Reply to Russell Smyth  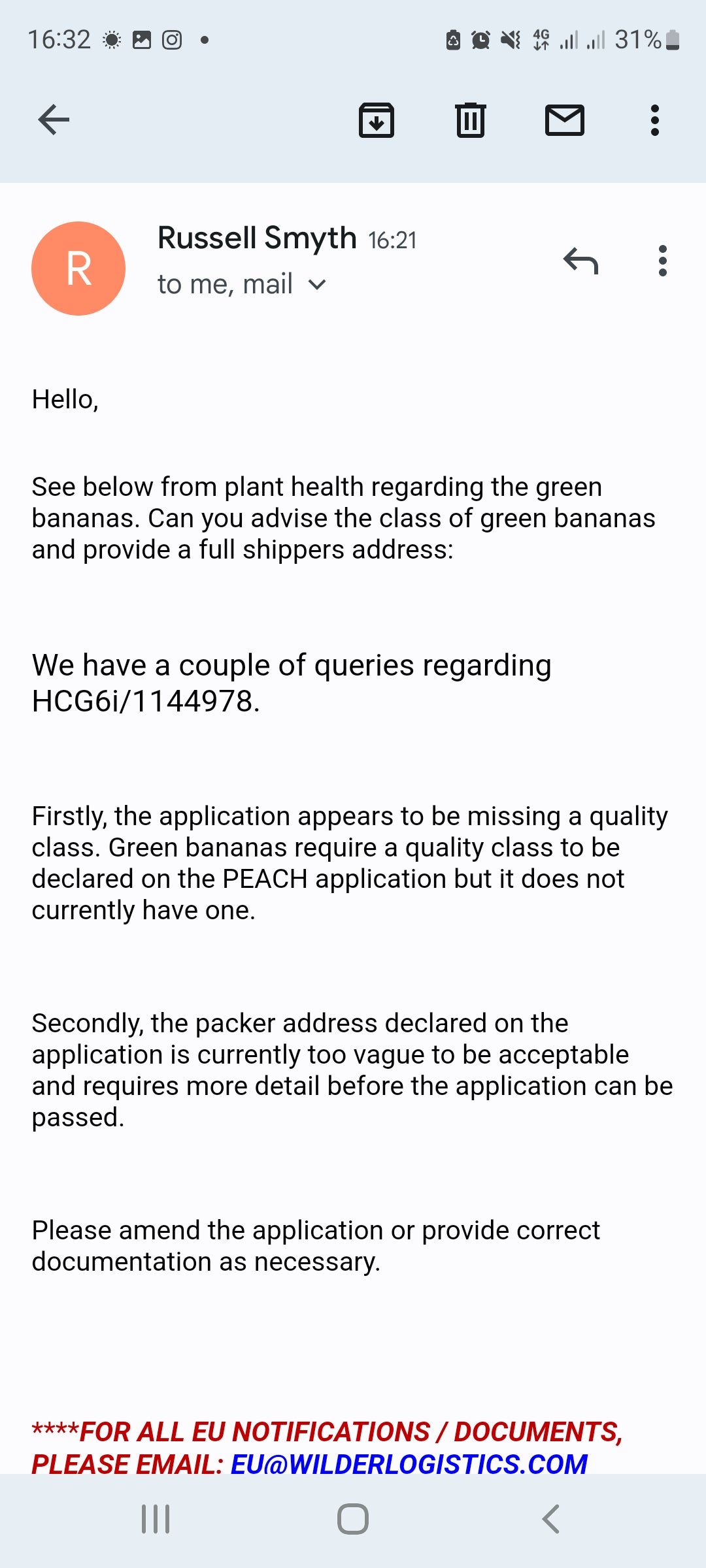tap(580, 261)
